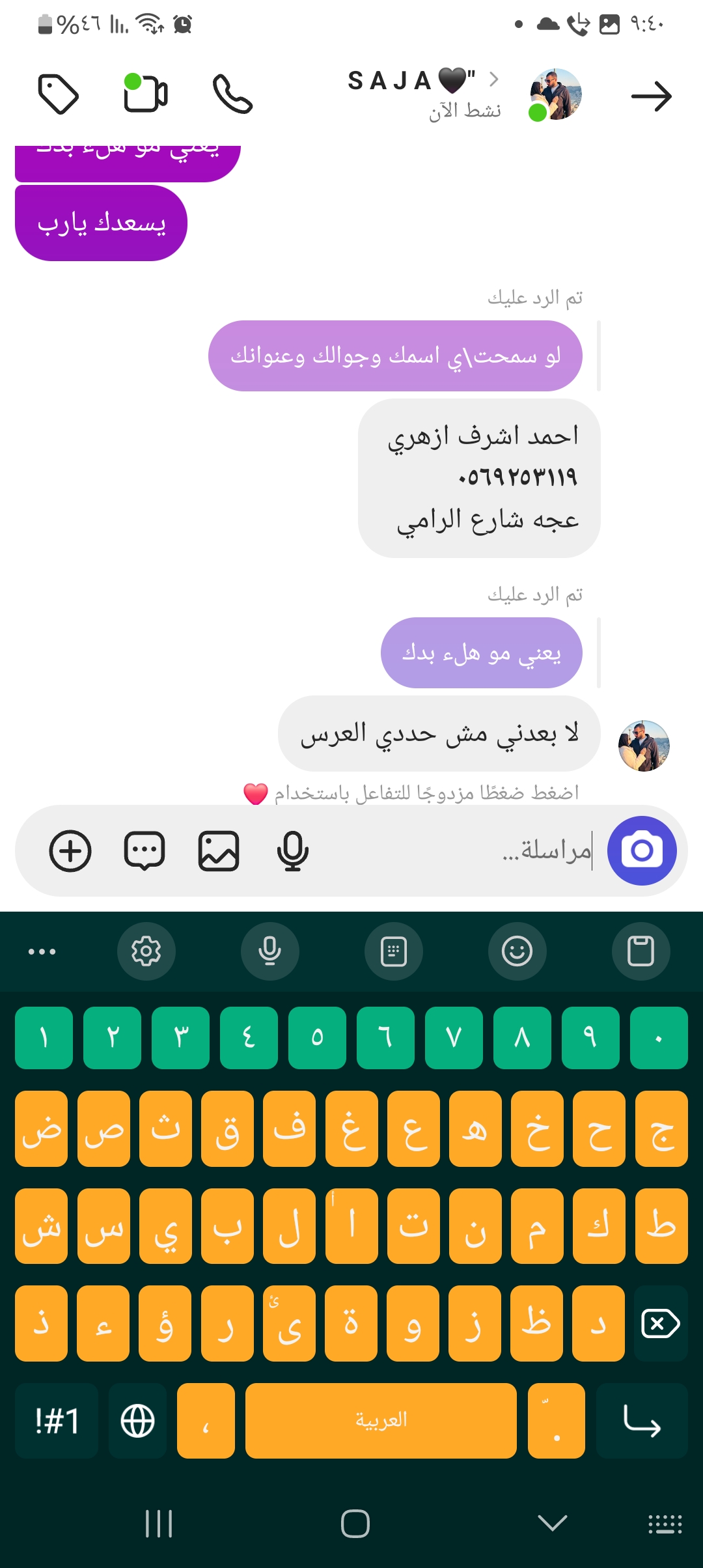Start a voice call with SAJA
703x1568 pixels.
(232, 95)
